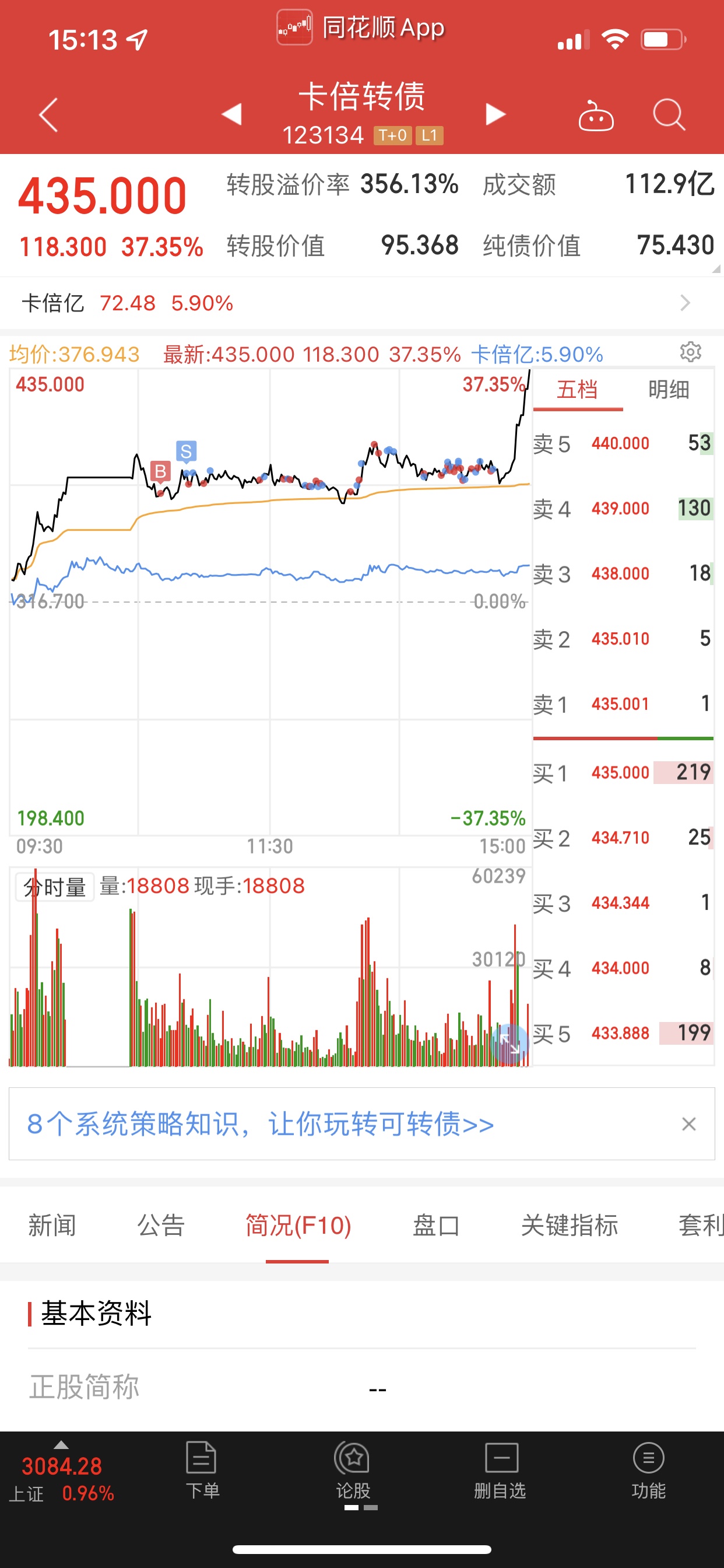
Task: Open the search magnifier
Action: point(669,114)
